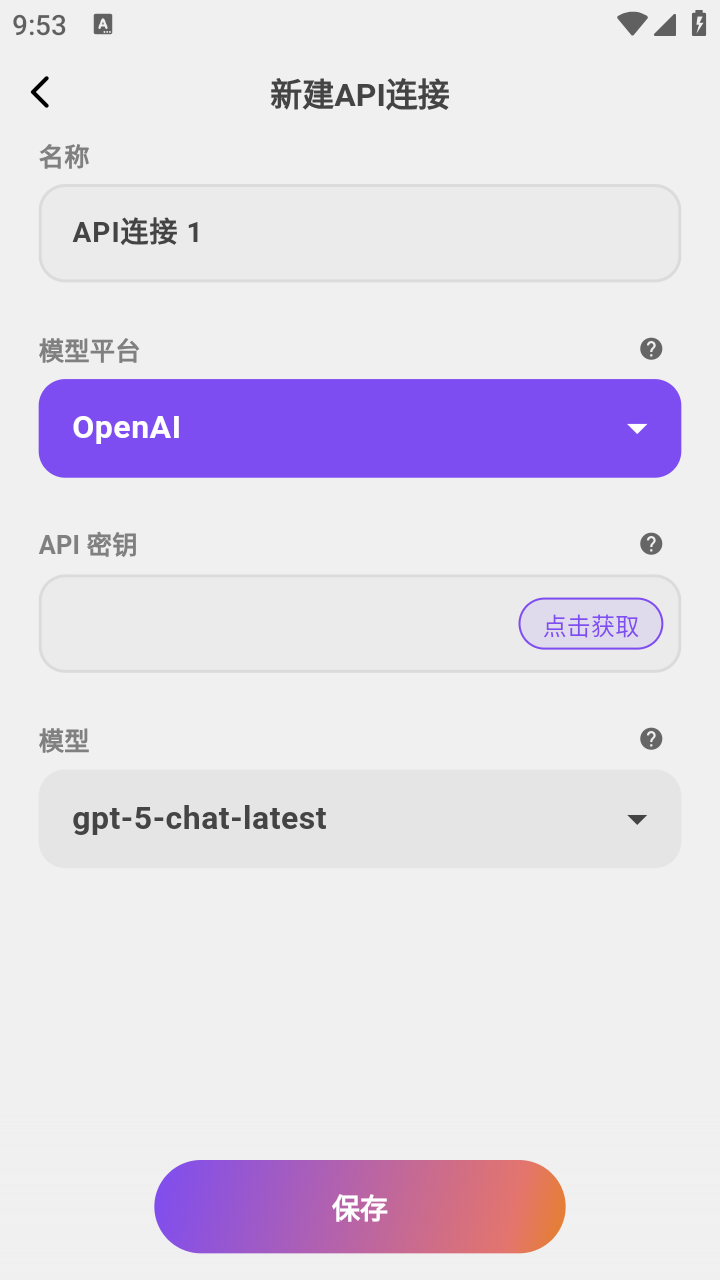Click the 新建API连接 page title
This screenshot has height=1280, width=720.
coord(360,94)
